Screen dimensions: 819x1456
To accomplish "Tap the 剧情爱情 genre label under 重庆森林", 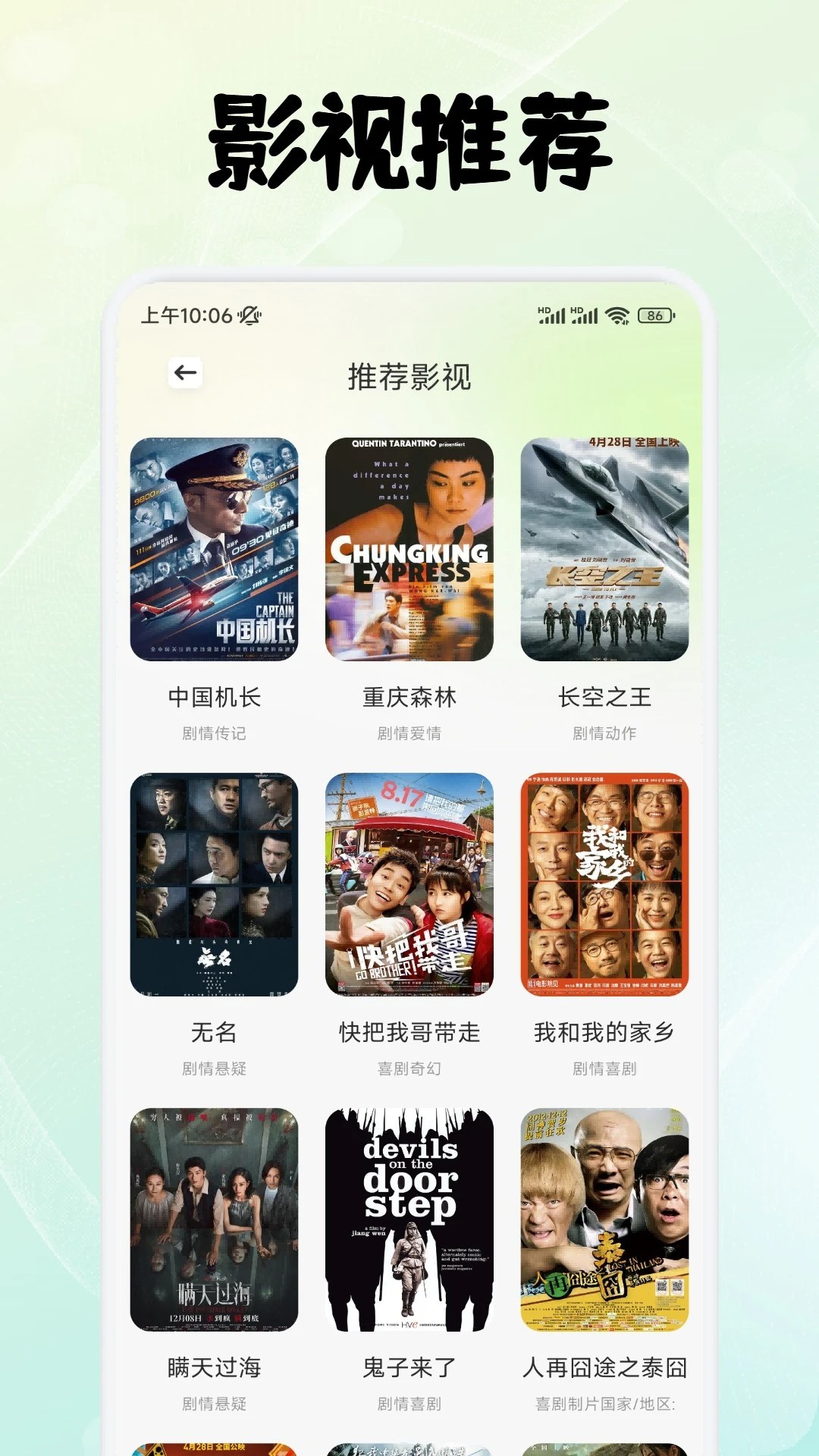I will (x=409, y=734).
